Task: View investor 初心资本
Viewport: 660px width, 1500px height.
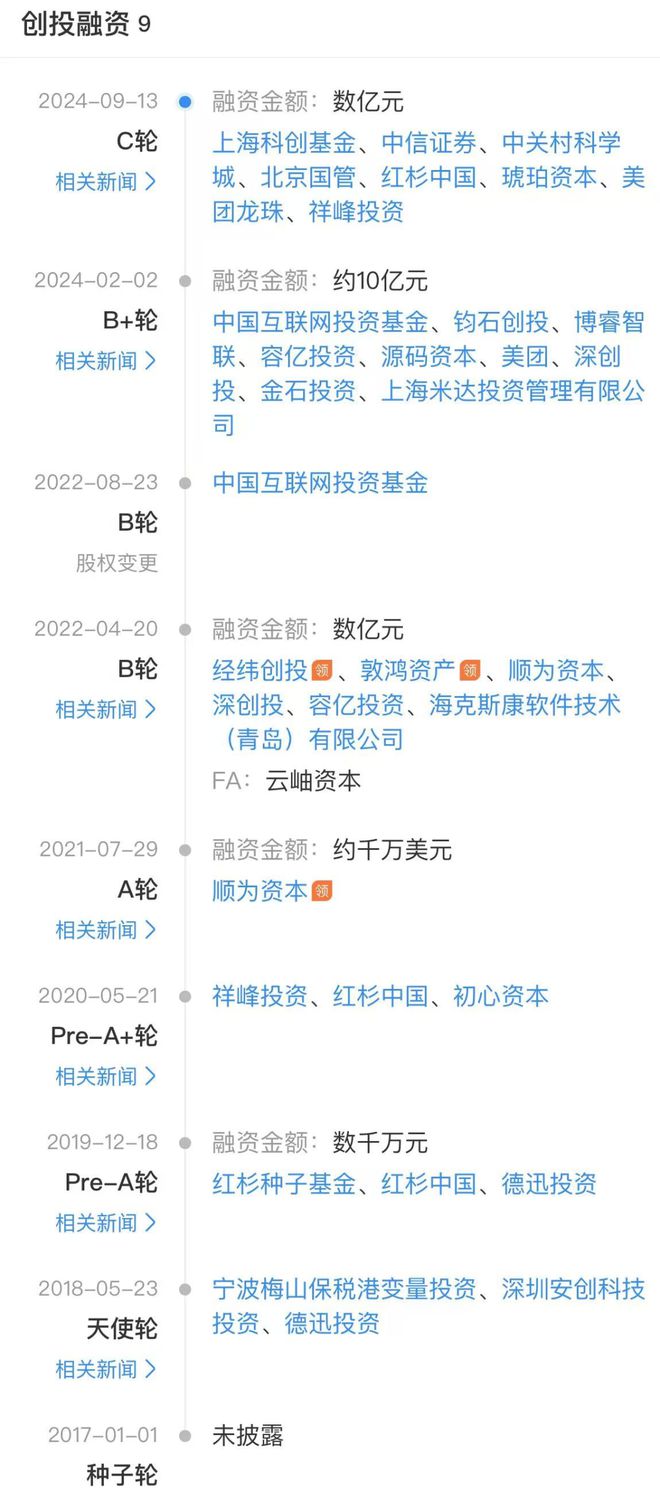Action: (501, 996)
